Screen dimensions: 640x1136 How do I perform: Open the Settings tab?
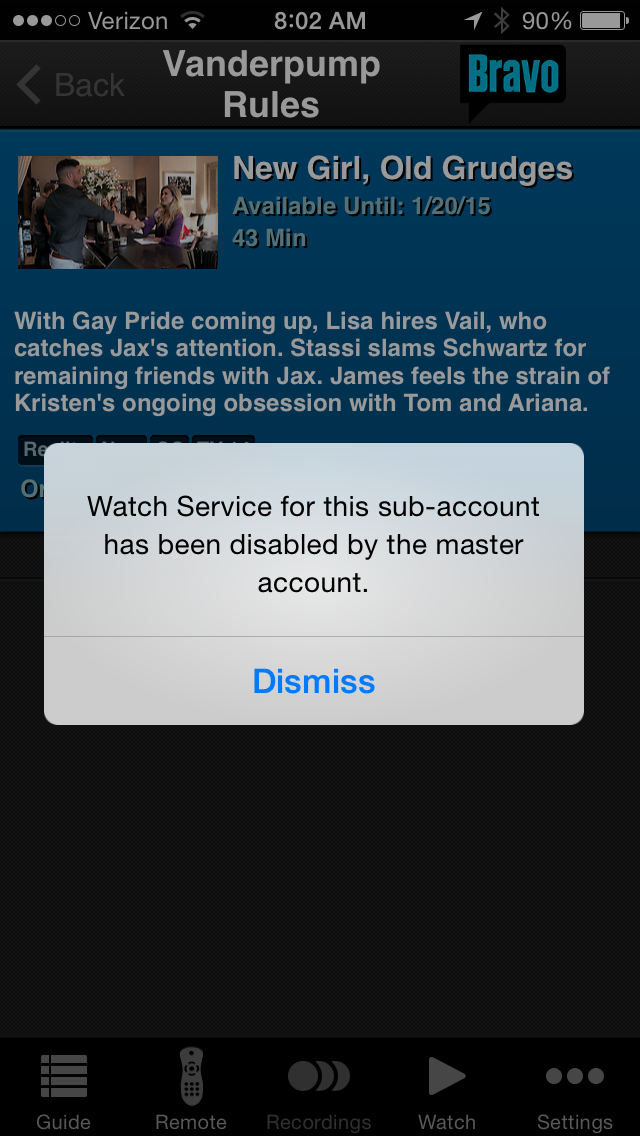coord(574,1090)
